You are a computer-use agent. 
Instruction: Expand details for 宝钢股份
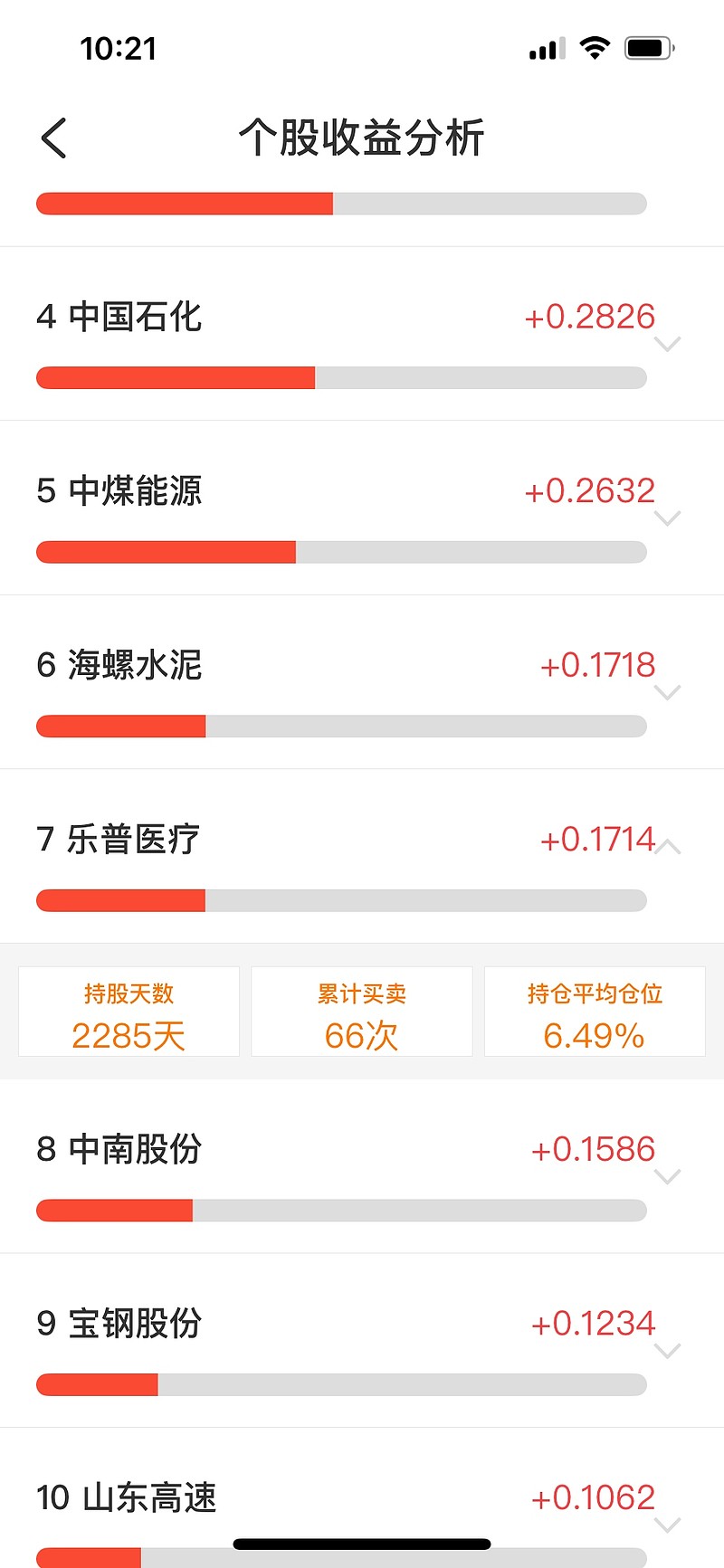click(x=667, y=1351)
